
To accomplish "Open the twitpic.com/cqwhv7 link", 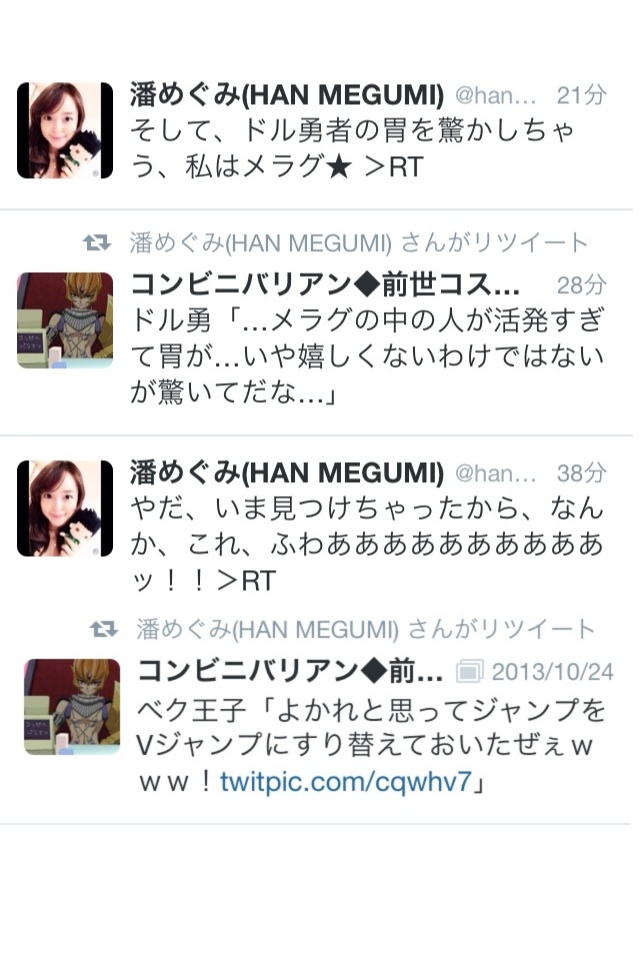I will pos(346,780).
